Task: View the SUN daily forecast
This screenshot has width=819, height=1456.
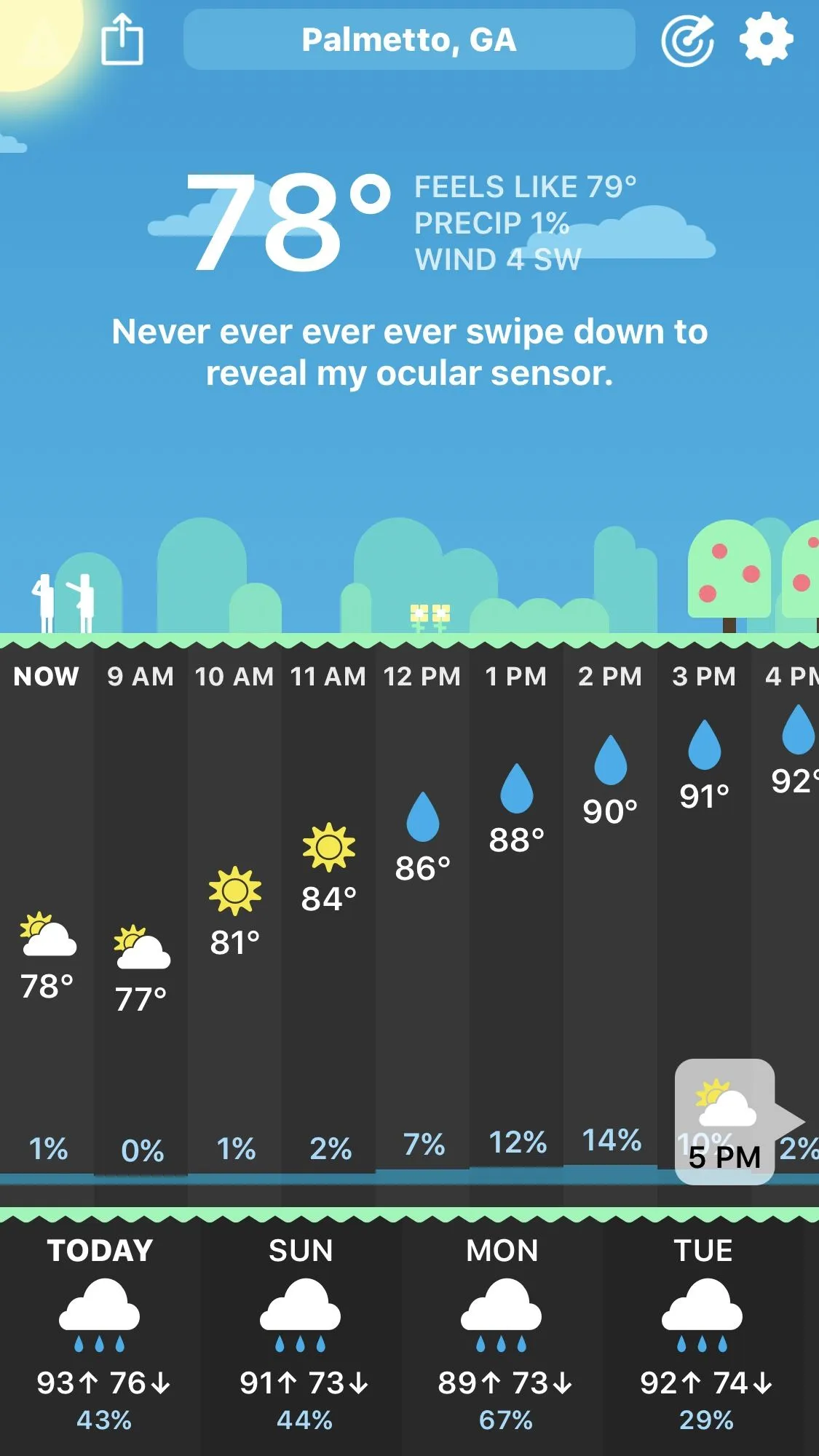Action: (301, 1333)
